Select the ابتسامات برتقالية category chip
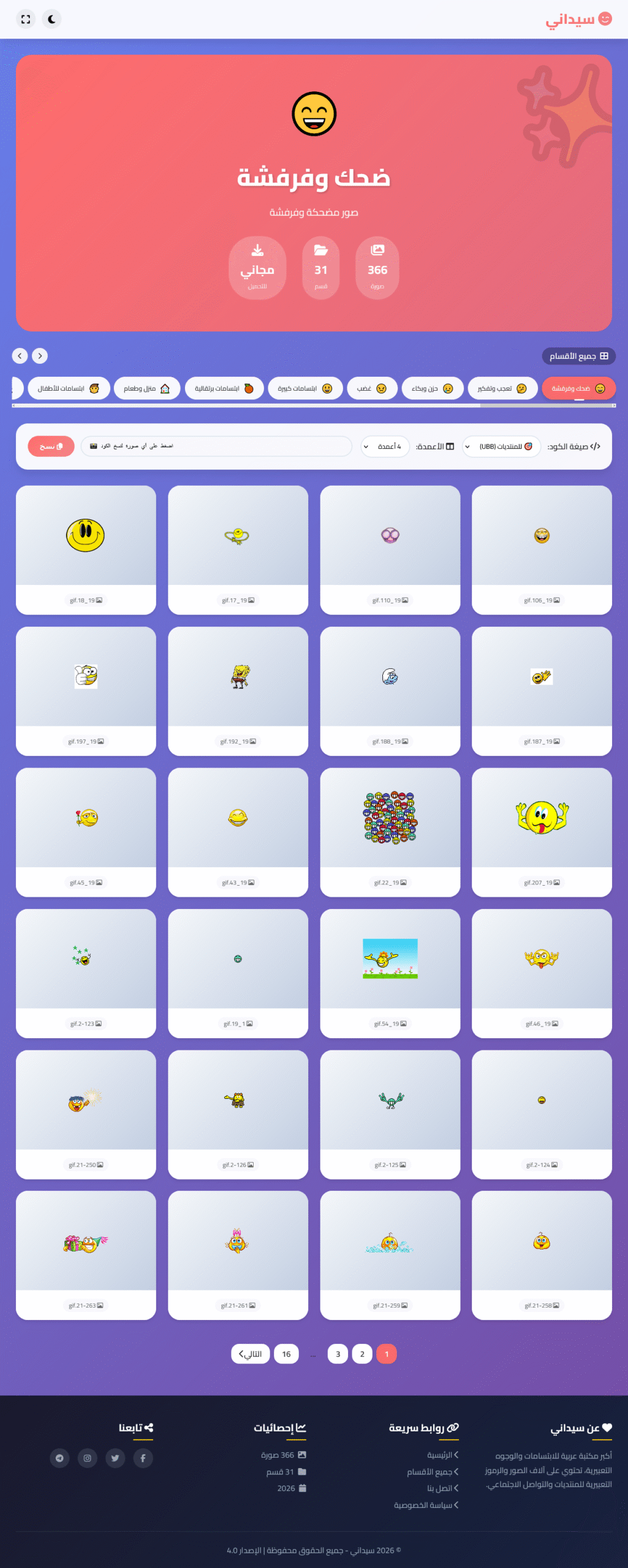The height and width of the screenshot is (1568, 628). point(224,388)
